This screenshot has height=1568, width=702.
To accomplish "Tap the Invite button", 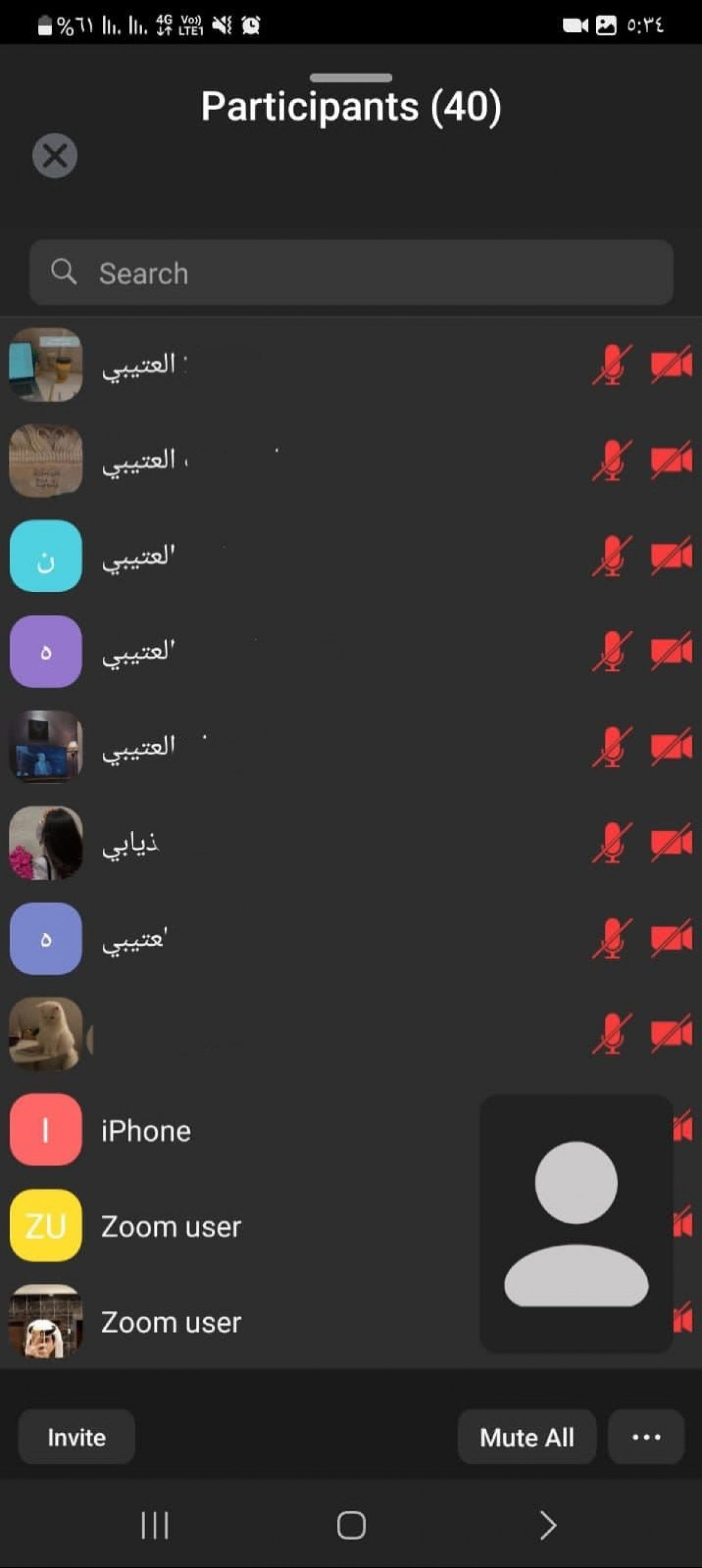I will point(77,1437).
